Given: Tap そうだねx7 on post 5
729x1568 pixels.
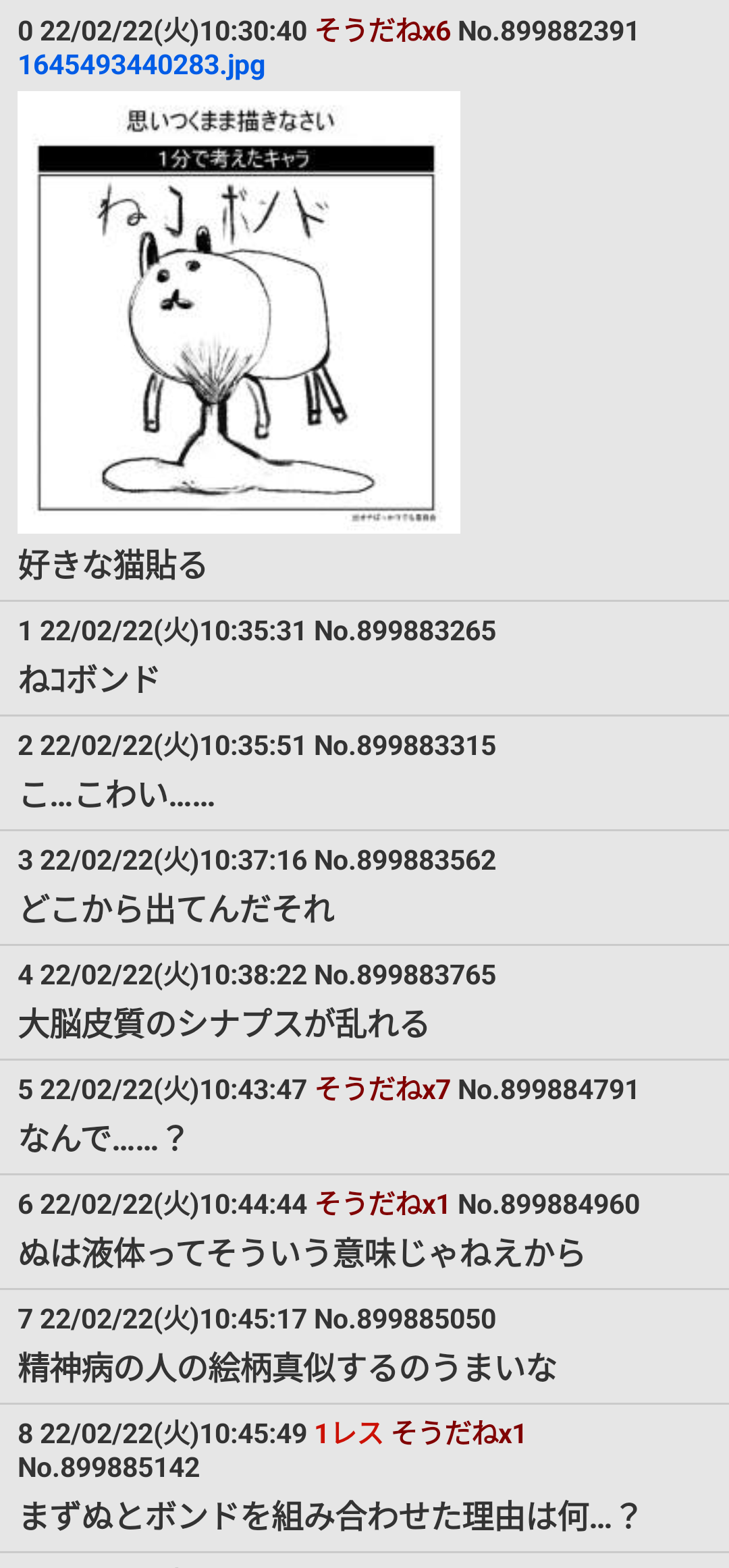Looking at the screenshot, I should click(383, 1090).
